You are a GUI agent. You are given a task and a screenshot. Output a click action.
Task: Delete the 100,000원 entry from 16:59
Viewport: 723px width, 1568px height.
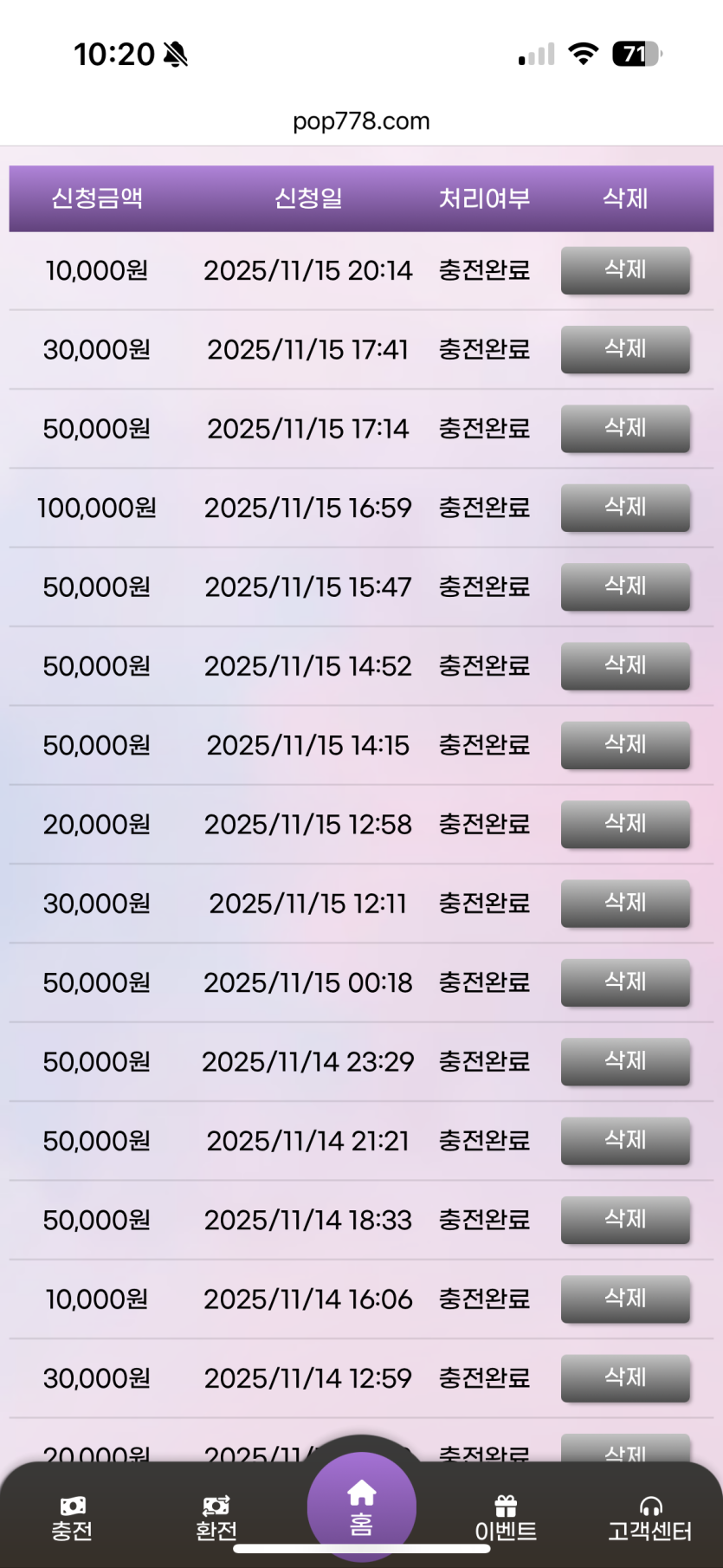625,508
